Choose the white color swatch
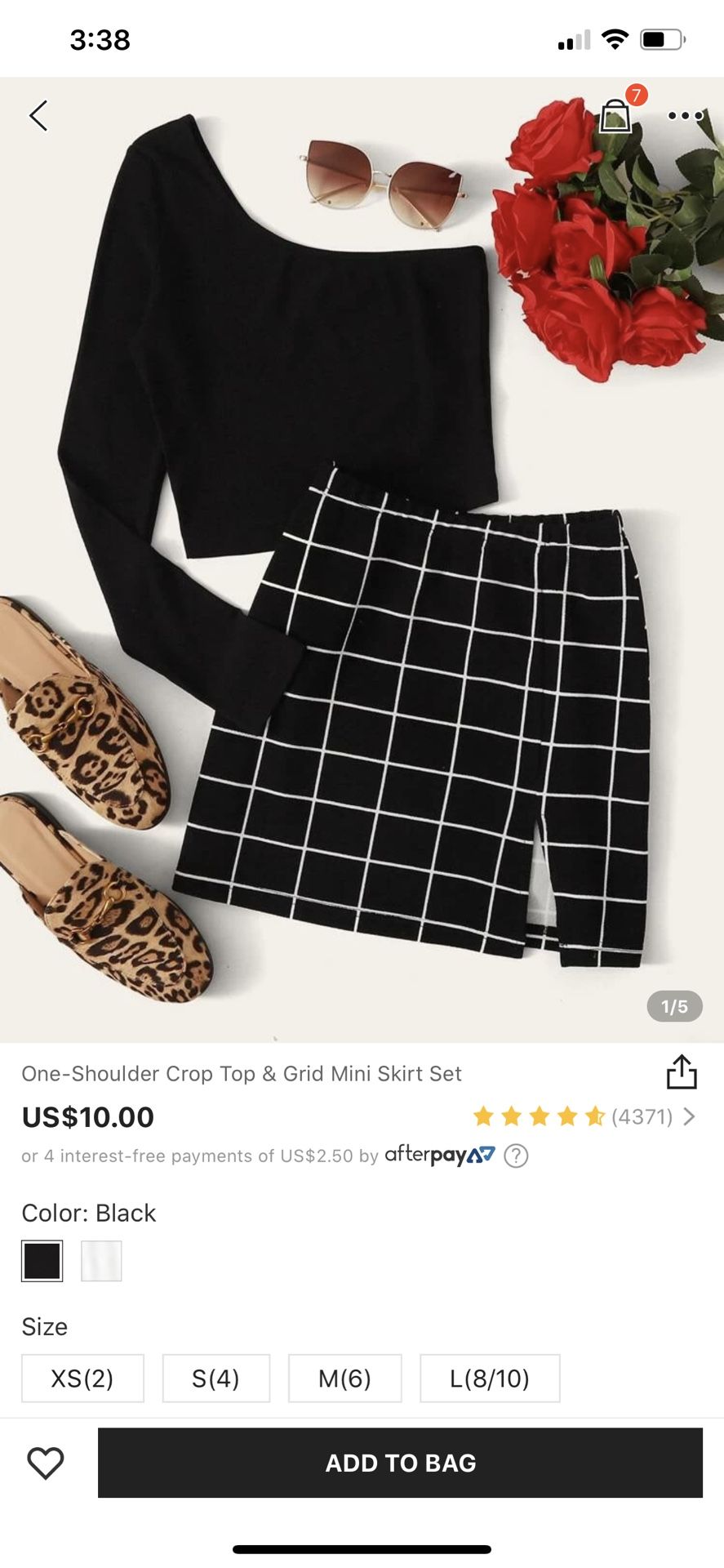The height and width of the screenshot is (1568, 724). [101, 1260]
